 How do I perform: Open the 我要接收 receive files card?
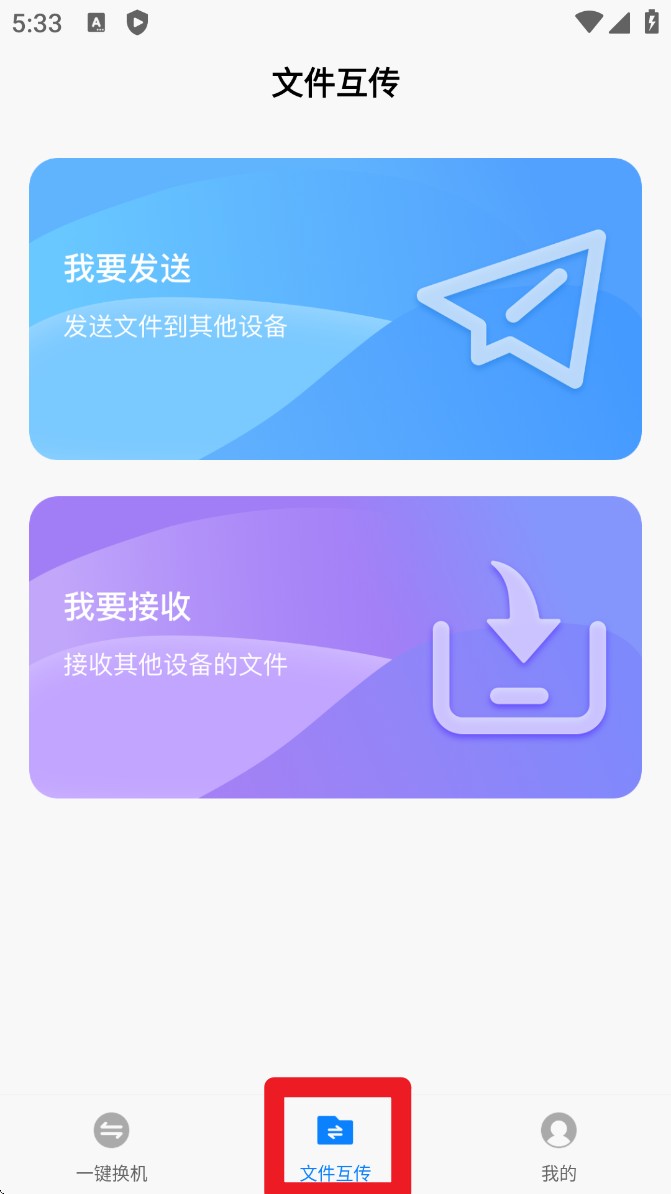point(335,647)
